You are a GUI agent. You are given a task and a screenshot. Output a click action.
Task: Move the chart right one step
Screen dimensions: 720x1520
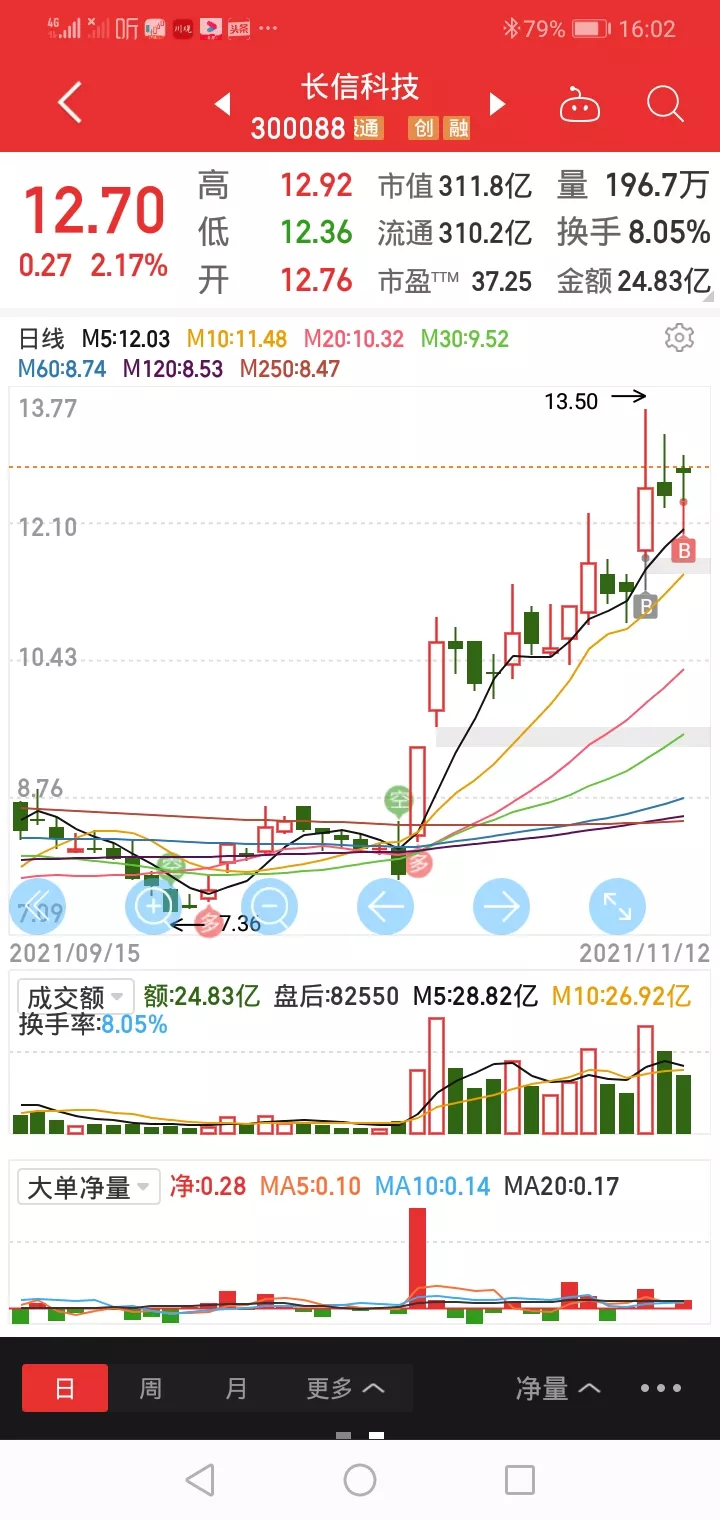(x=501, y=907)
